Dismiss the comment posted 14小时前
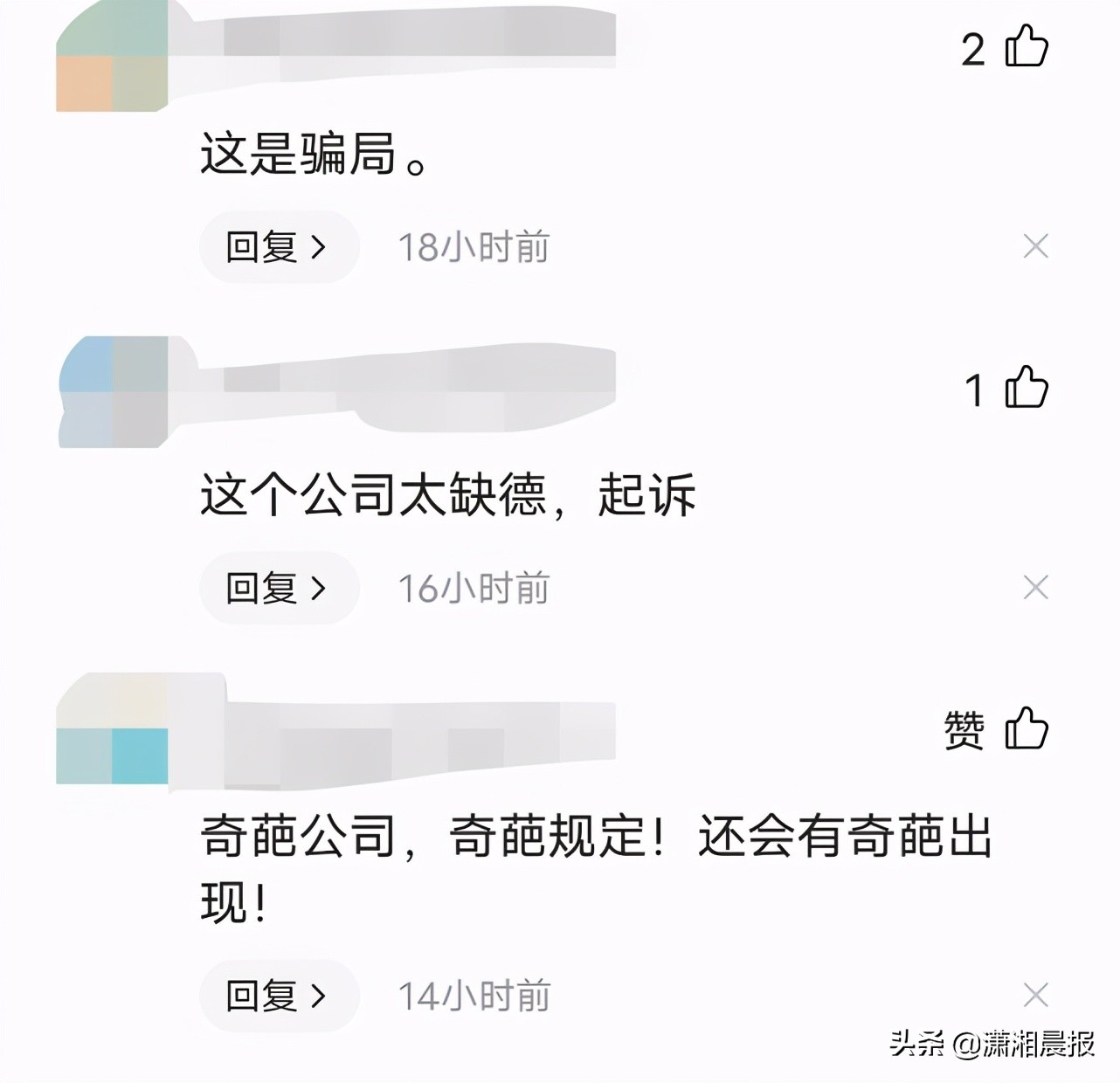Image resolution: width=1120 pixels, height=1083 pixels. point(1035,995)
